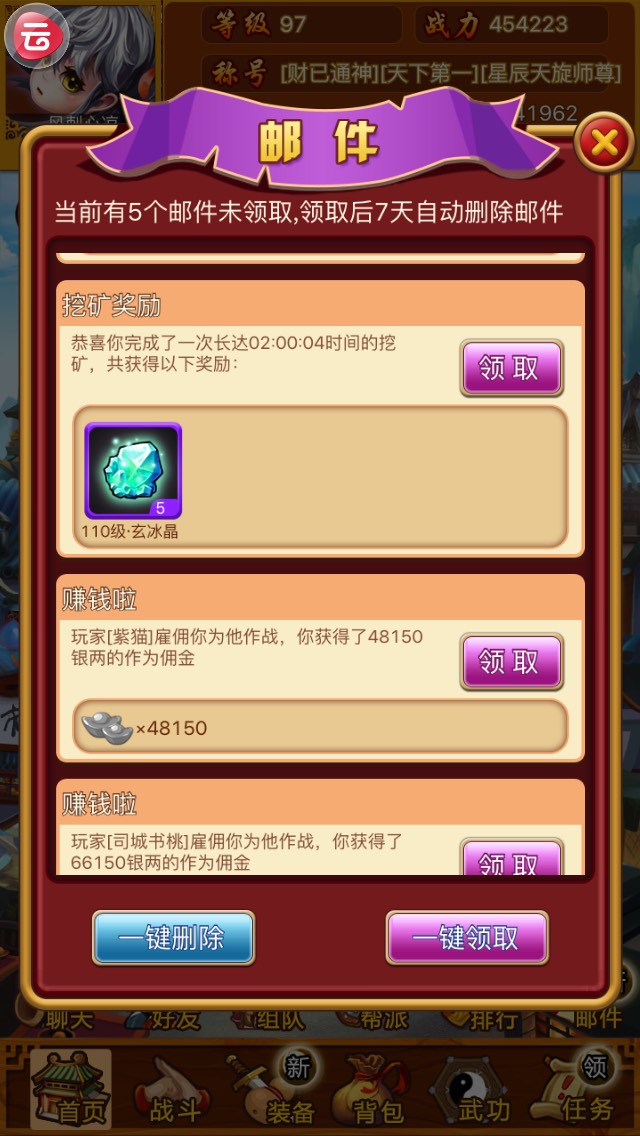The width and height of the screenshot is (640, 1136).
Task: Tap 一键删除 to delete all mails
Action: coord(173,938)
